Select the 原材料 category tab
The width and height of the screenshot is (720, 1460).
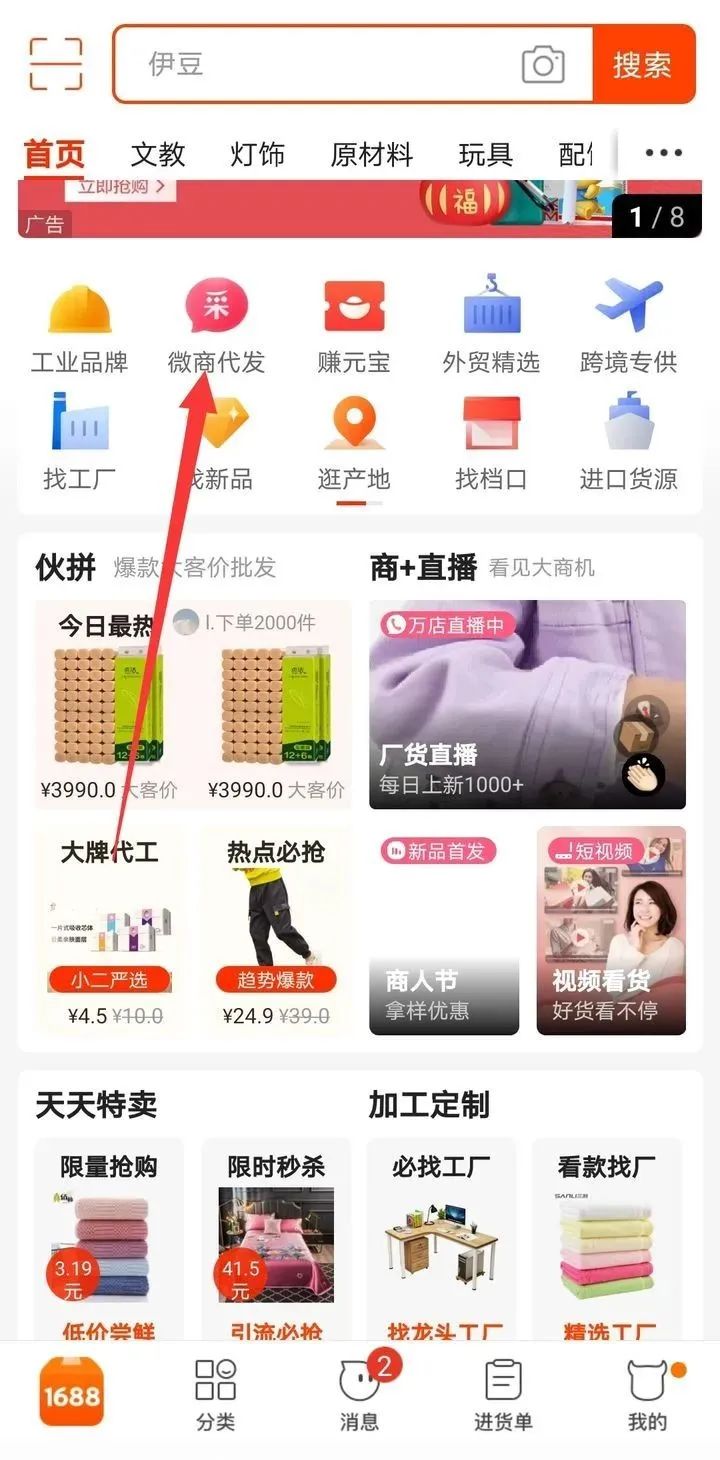371,154
